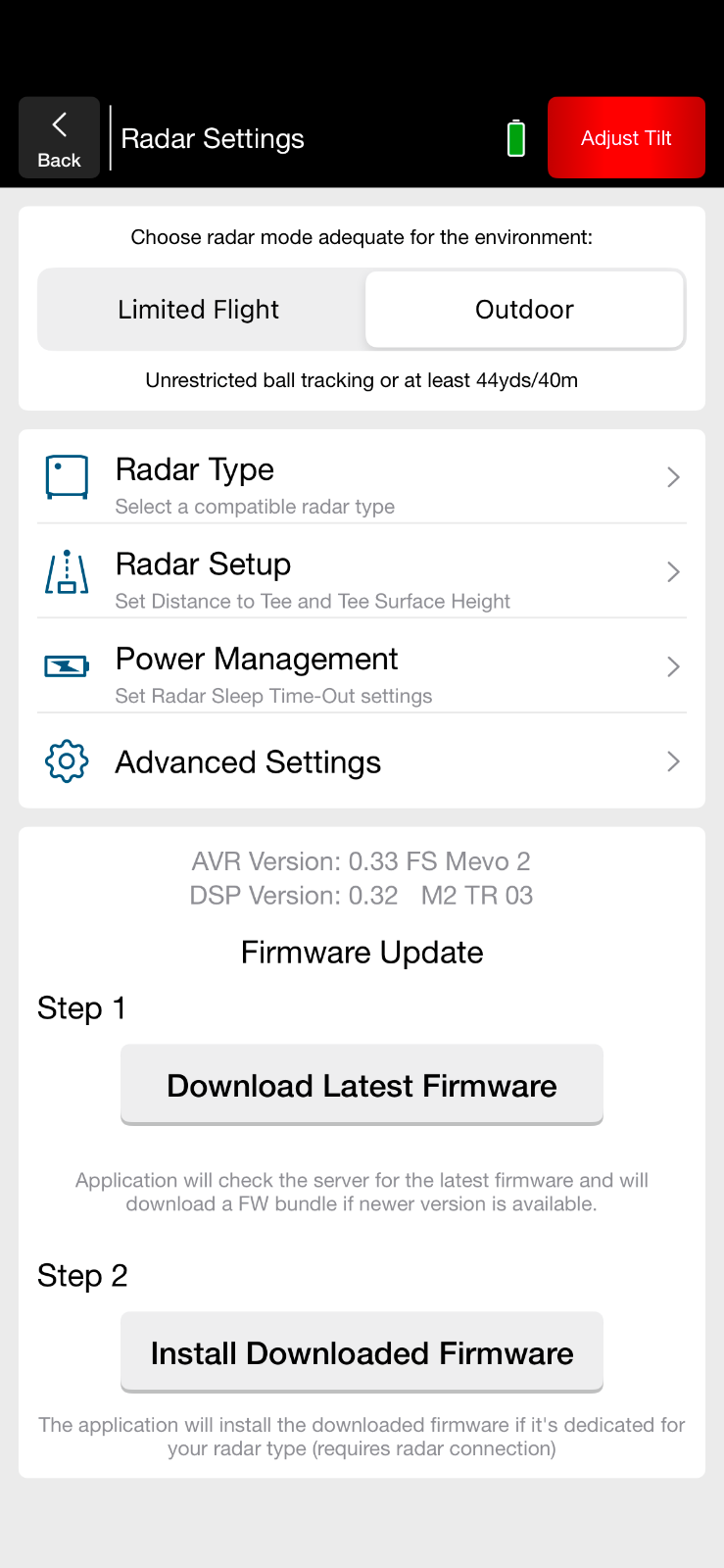Download Latest Firmware
724x1568 pixels.
point(362,1085)
